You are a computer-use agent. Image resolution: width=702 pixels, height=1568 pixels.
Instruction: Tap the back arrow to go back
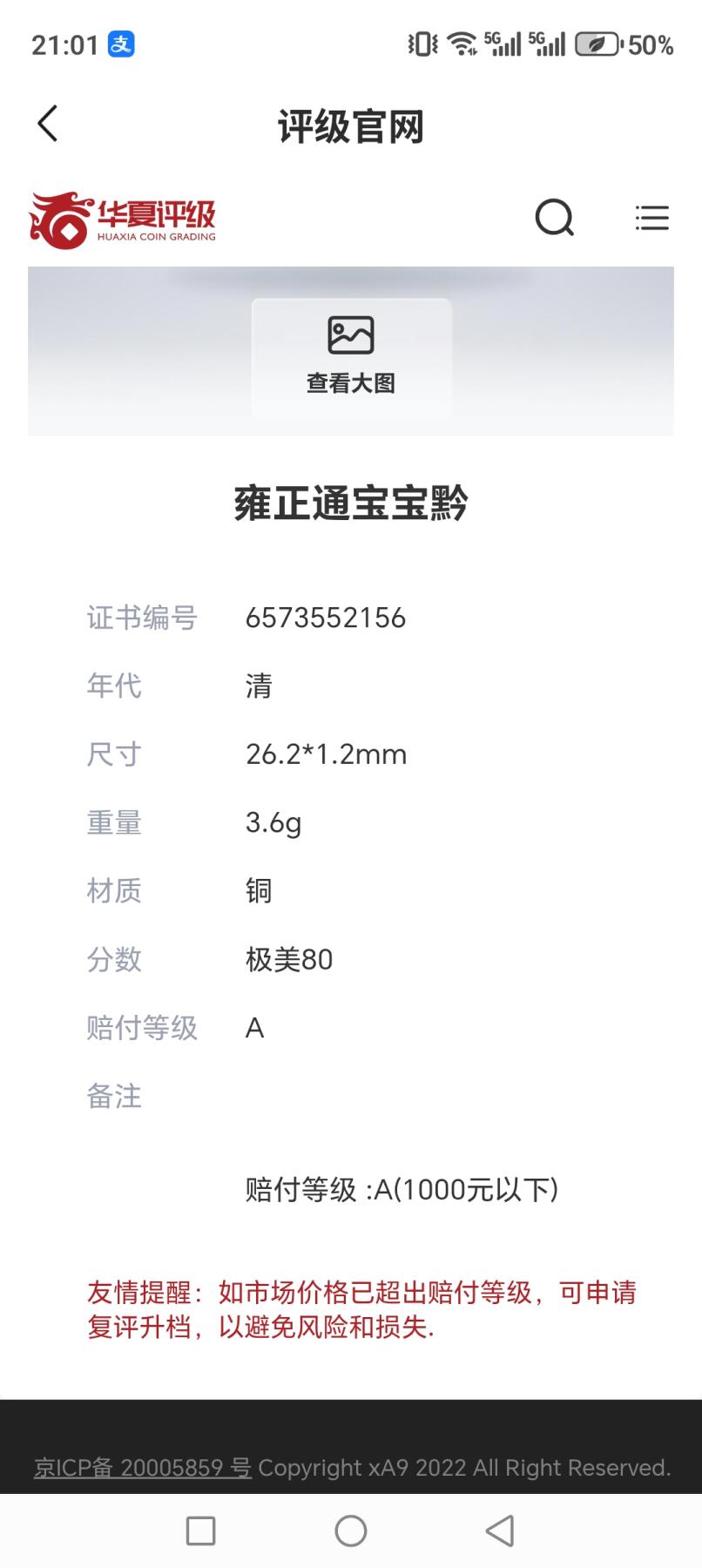tap(47, 124)
